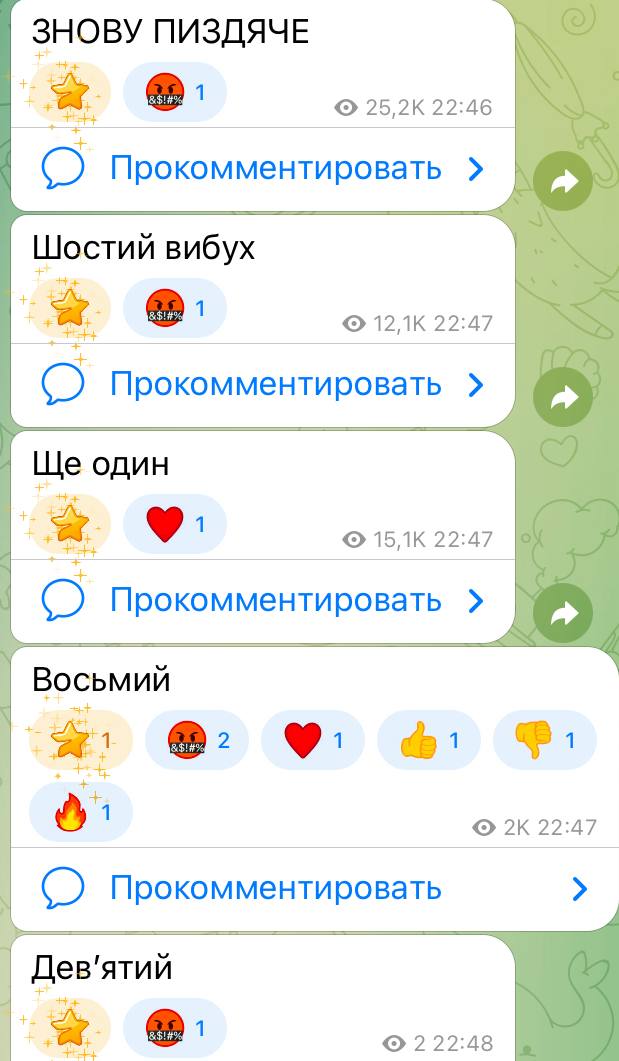
Task: Open comments under the "Шостий вибух" post
Action: [262, 384]
